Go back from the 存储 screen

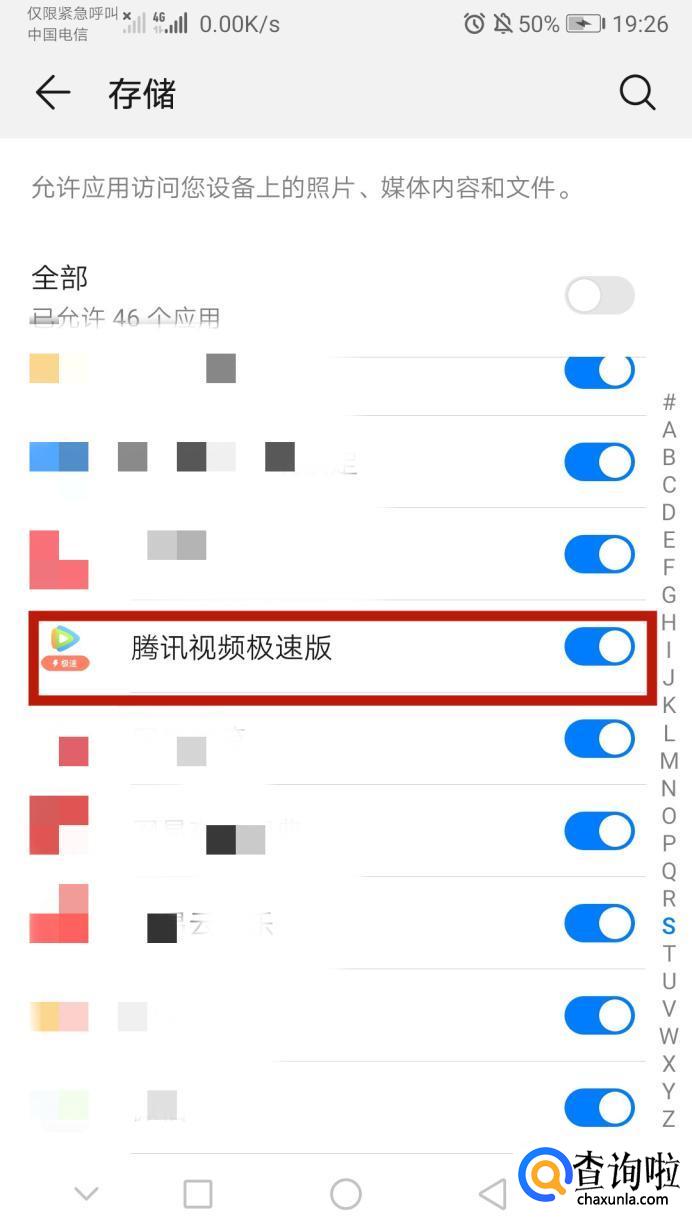tap(52, 93)
